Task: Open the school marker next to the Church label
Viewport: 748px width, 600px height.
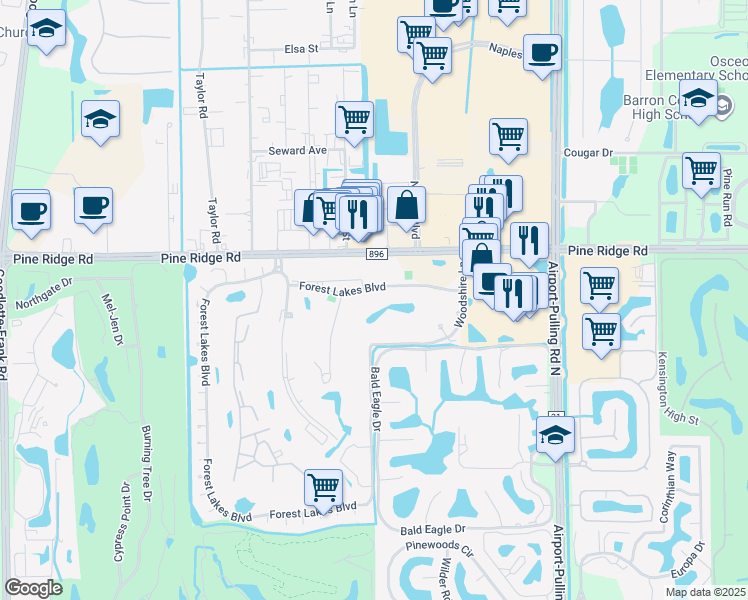Action: click(x=46, y=30)
